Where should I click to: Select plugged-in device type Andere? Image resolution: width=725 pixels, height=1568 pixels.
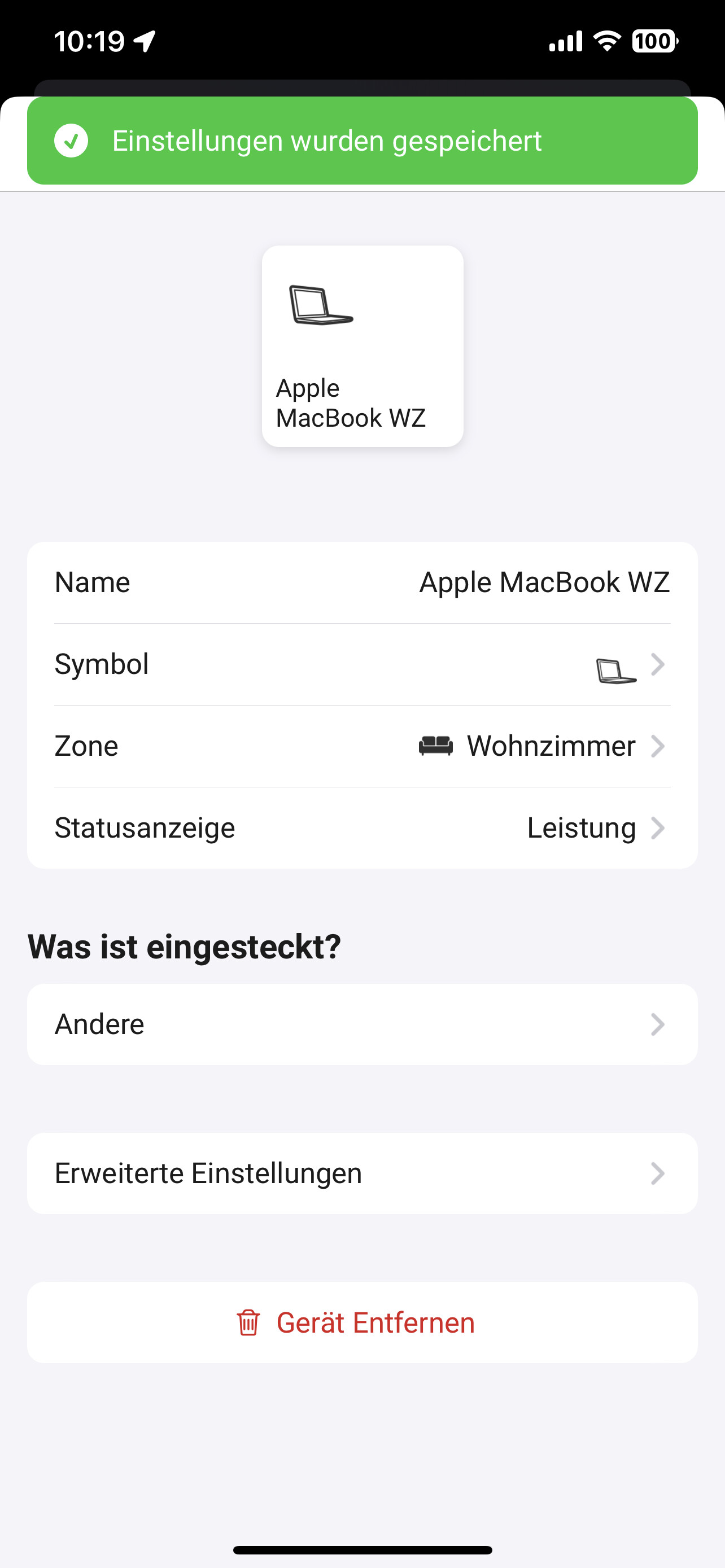tap(362, 1024)
